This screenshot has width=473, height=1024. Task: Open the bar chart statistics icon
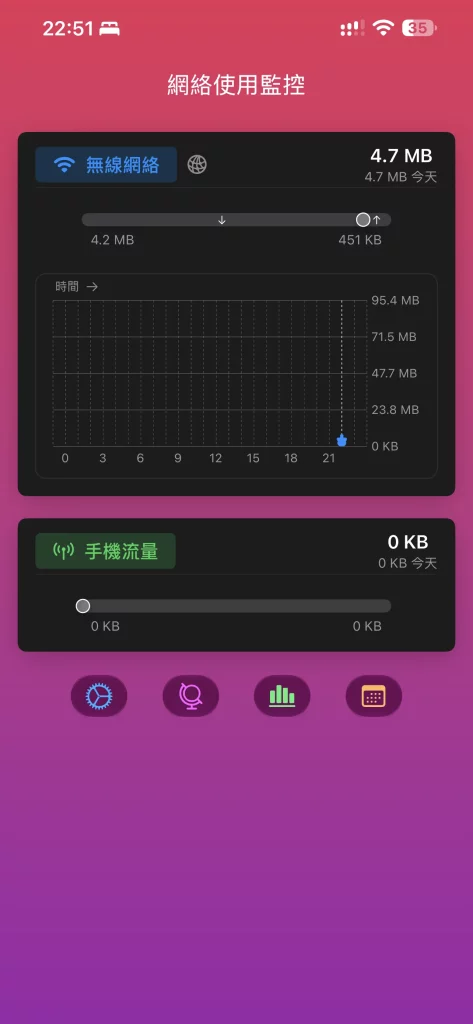[282, 696]
